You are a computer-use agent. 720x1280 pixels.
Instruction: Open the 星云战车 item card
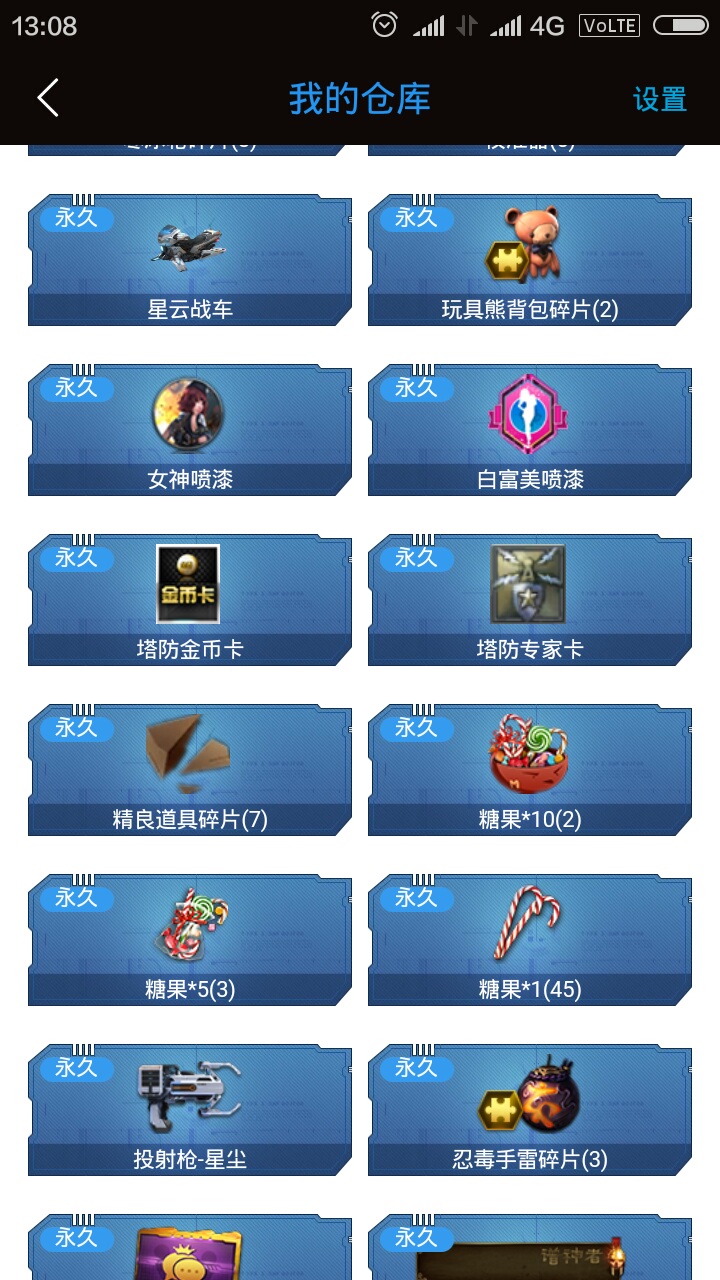(190, 260)
